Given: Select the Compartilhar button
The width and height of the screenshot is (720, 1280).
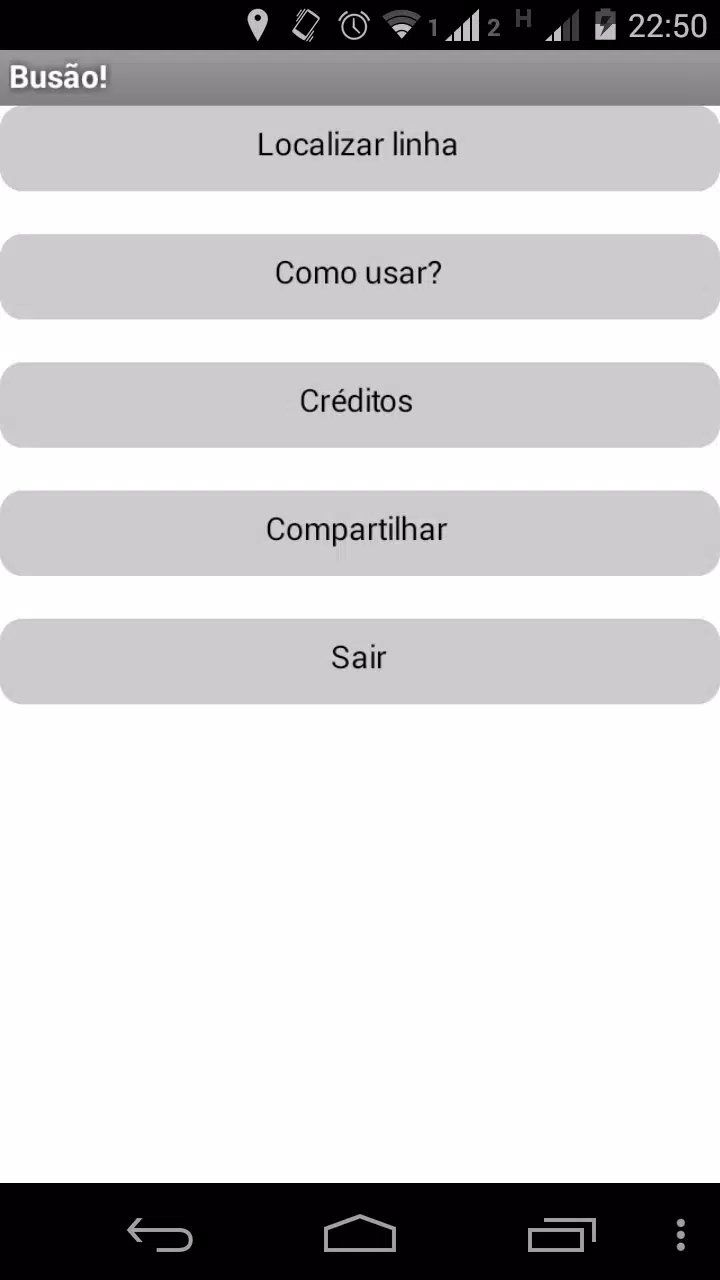Looking at the screenshot, I should coord(360,532).
